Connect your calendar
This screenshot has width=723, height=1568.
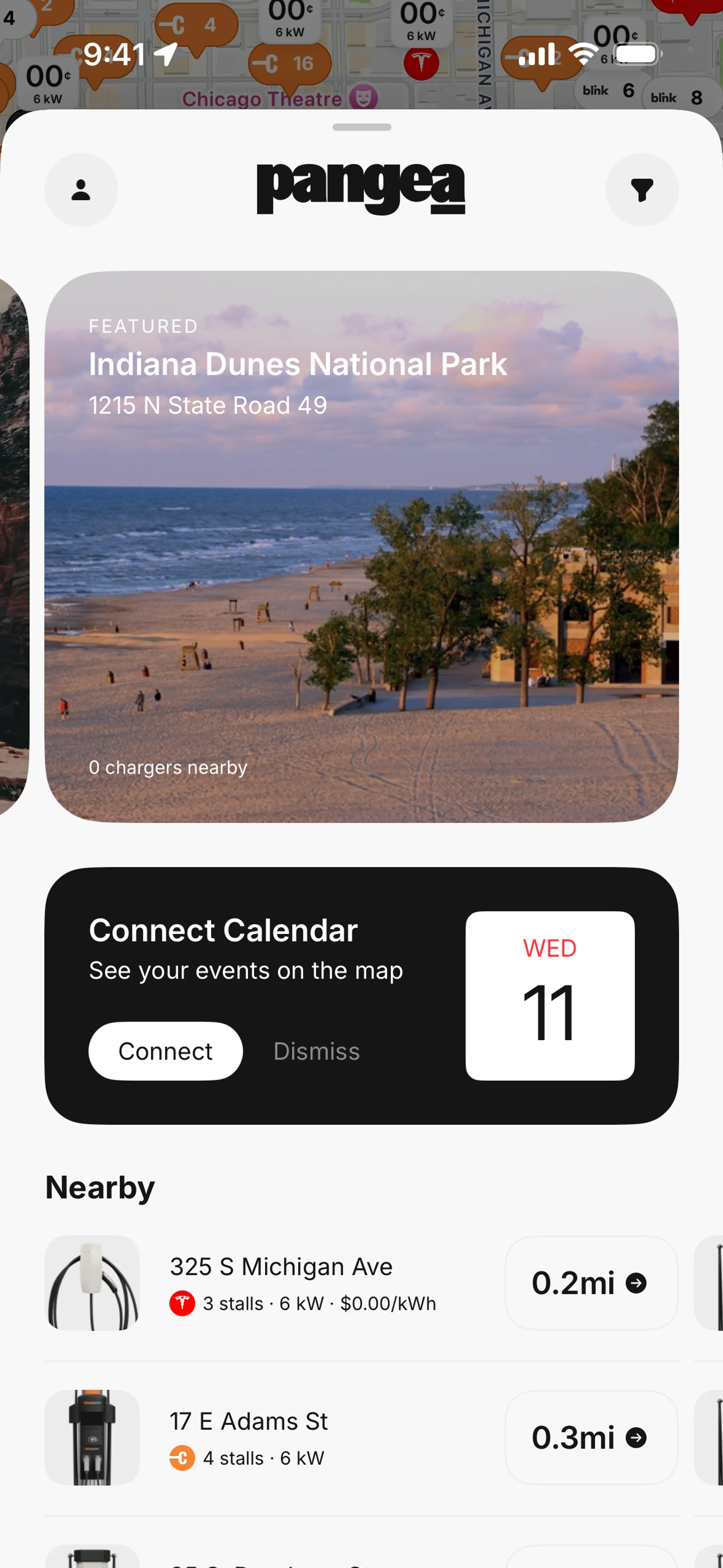(166, 1051)
